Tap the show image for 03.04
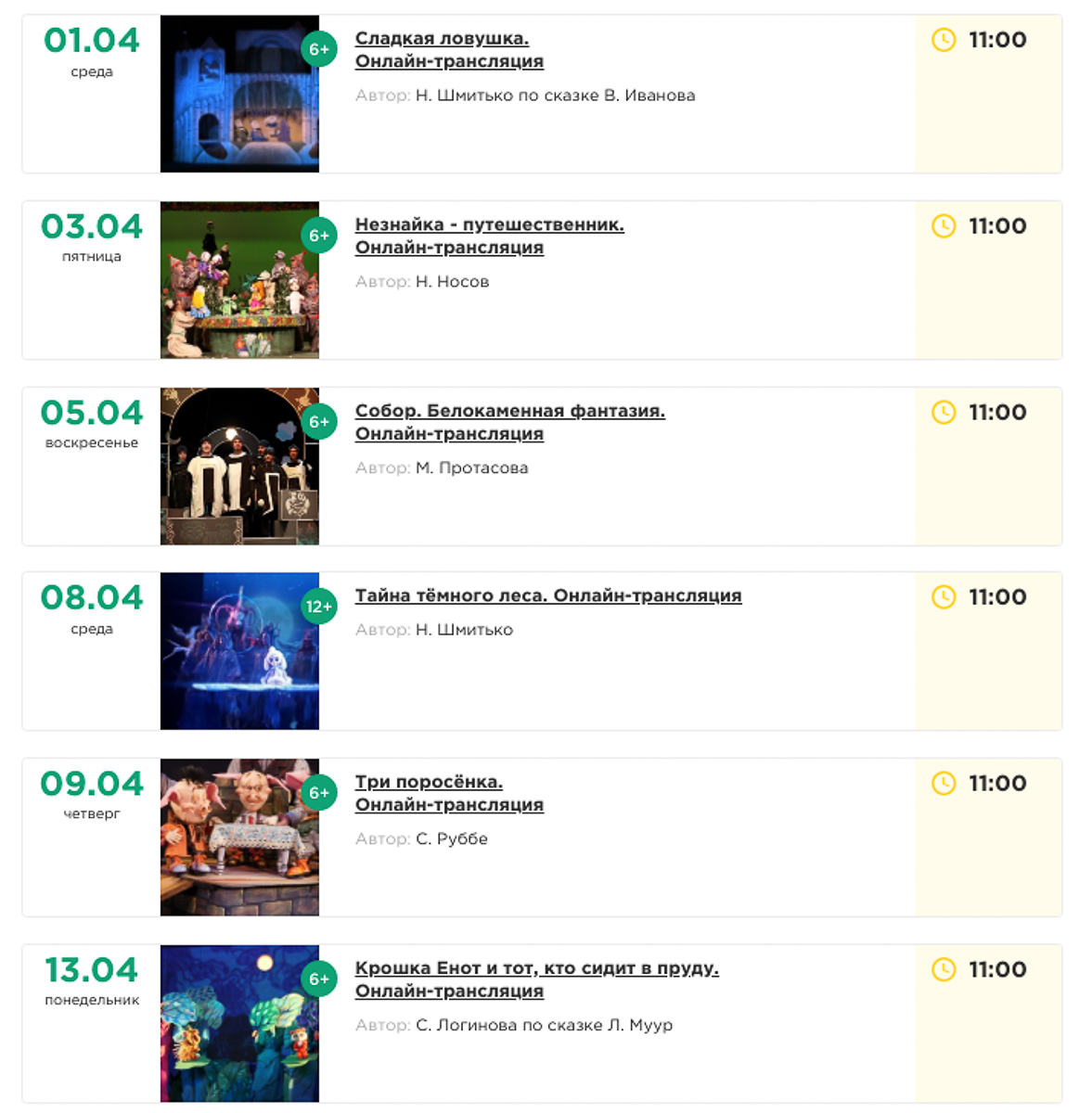The height and width of the screenshot is (1113, 1092). click(x=239, y=280)
